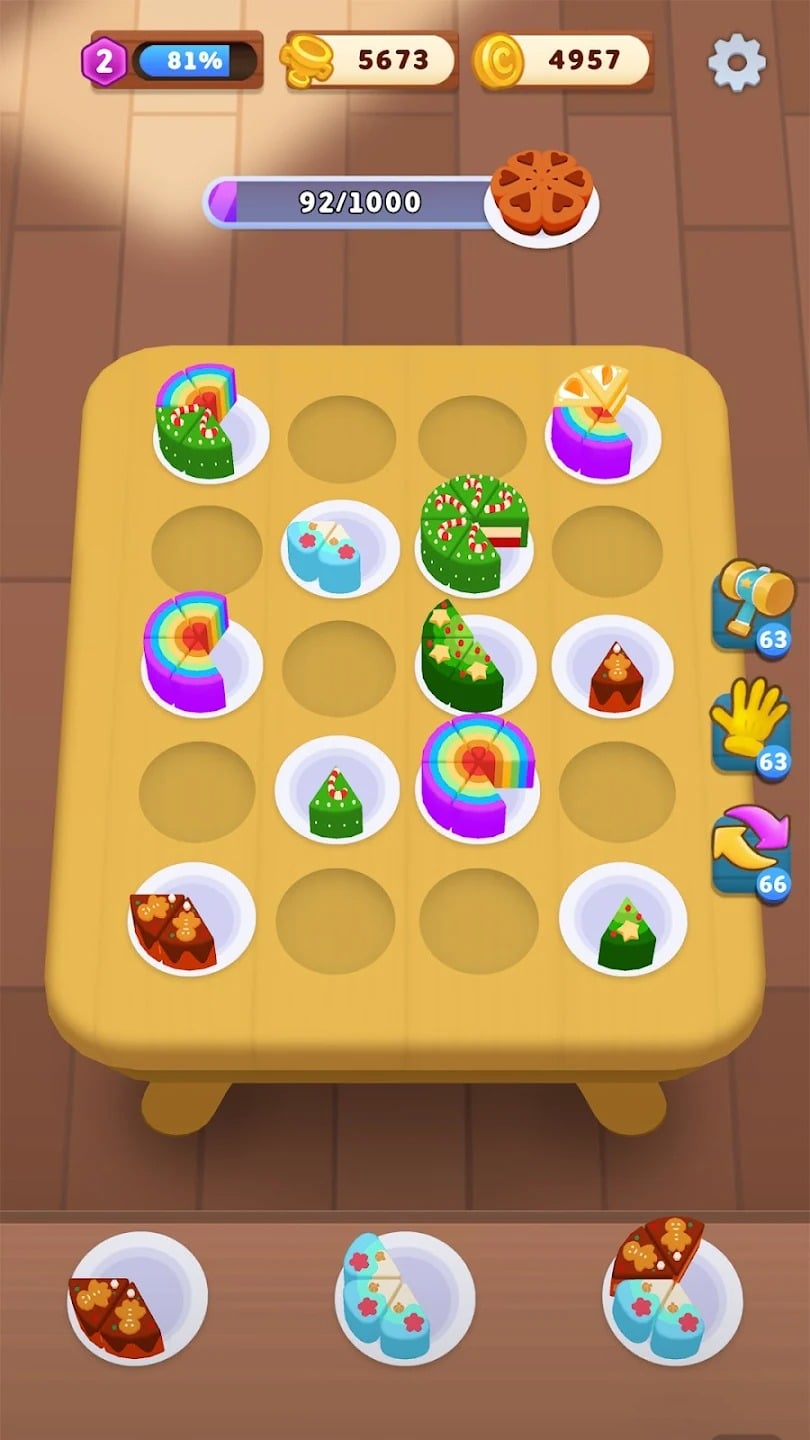Viewport: 810px width, 1440px height.
Task: Open the level 2 progress badge
Action: pyautogui.click(x=105, y=62)
